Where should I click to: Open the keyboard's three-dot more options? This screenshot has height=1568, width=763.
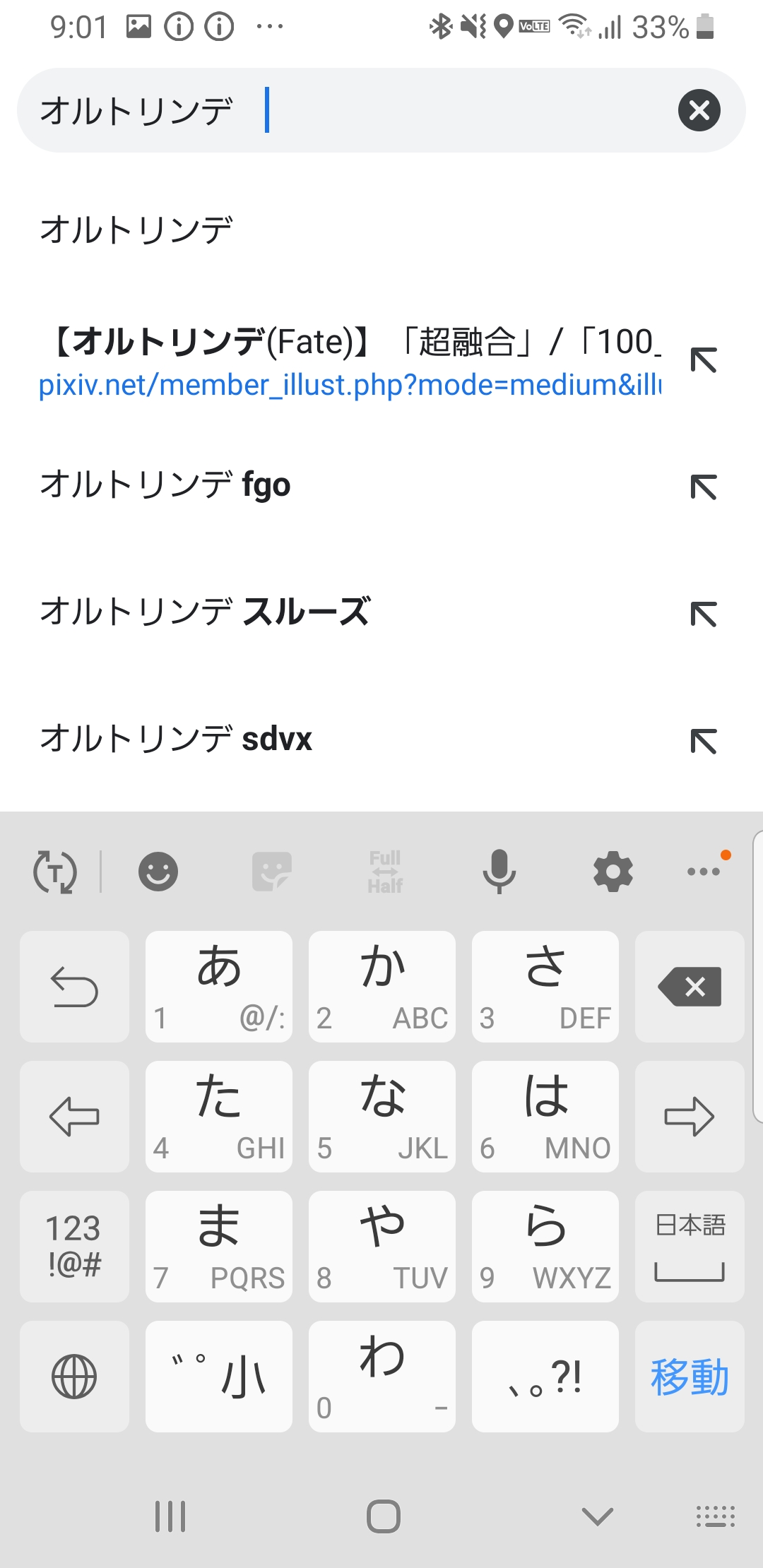(704, 871)
